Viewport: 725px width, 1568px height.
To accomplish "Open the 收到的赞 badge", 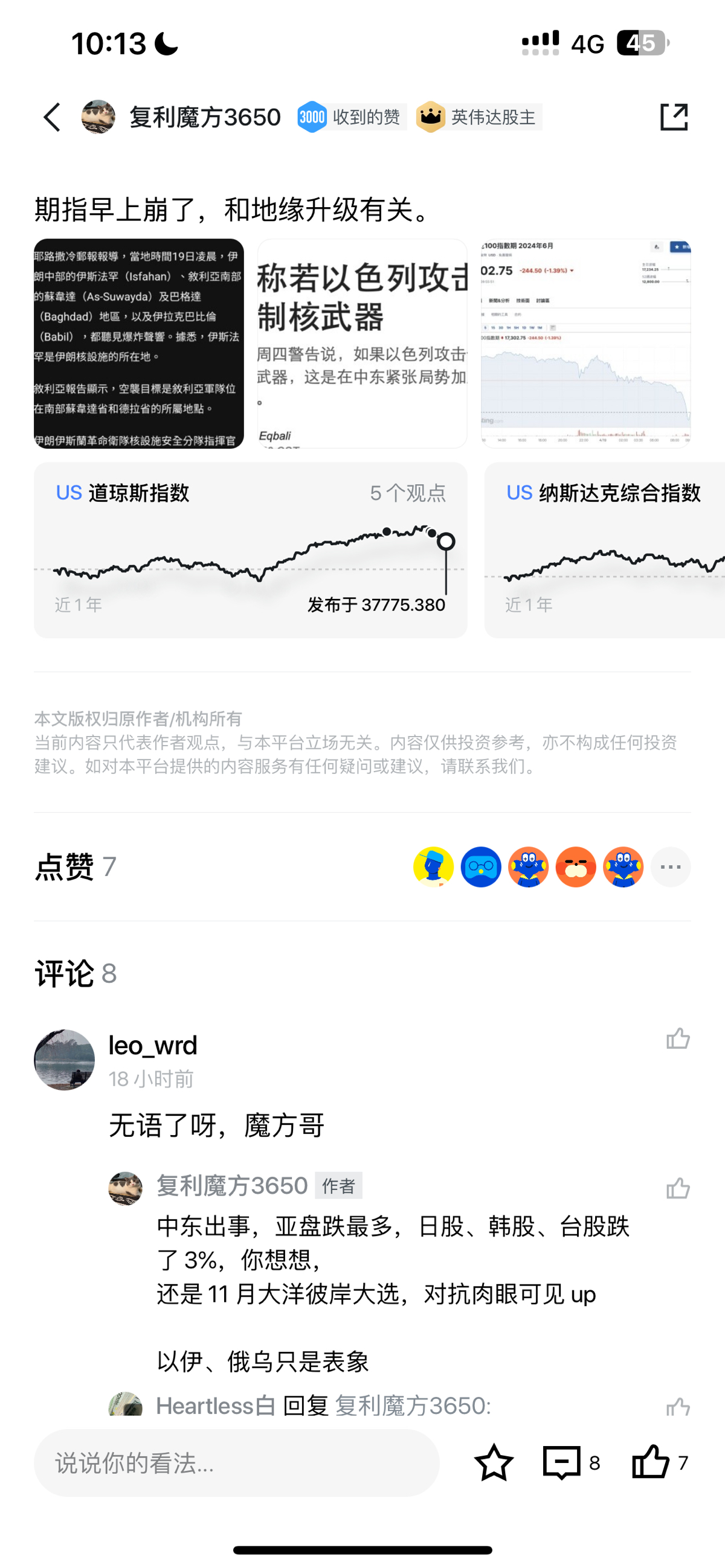I will coord(352,117).
